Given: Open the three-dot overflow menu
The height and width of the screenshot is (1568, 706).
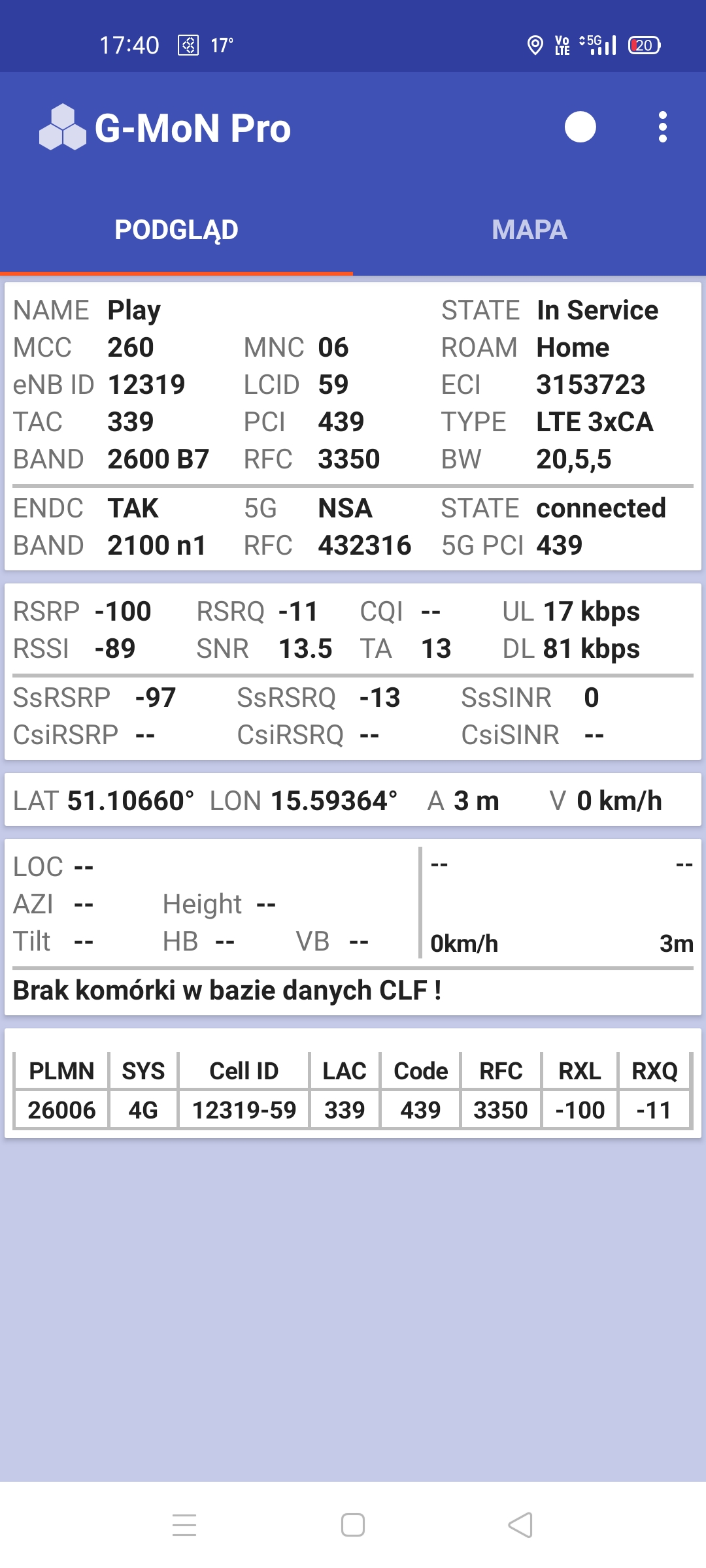Looking at the screenshot, I should [662, 127].
